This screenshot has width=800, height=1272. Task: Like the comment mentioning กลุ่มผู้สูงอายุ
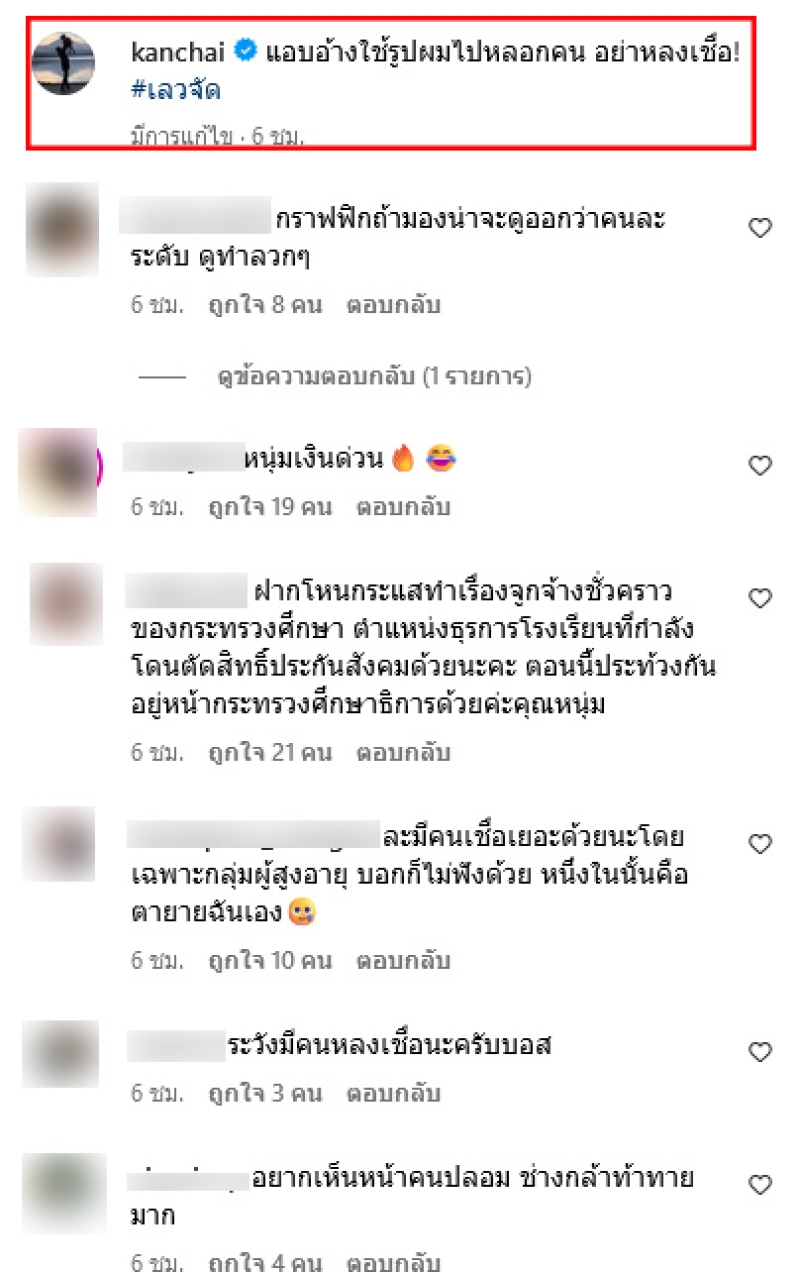click(760, 844)
